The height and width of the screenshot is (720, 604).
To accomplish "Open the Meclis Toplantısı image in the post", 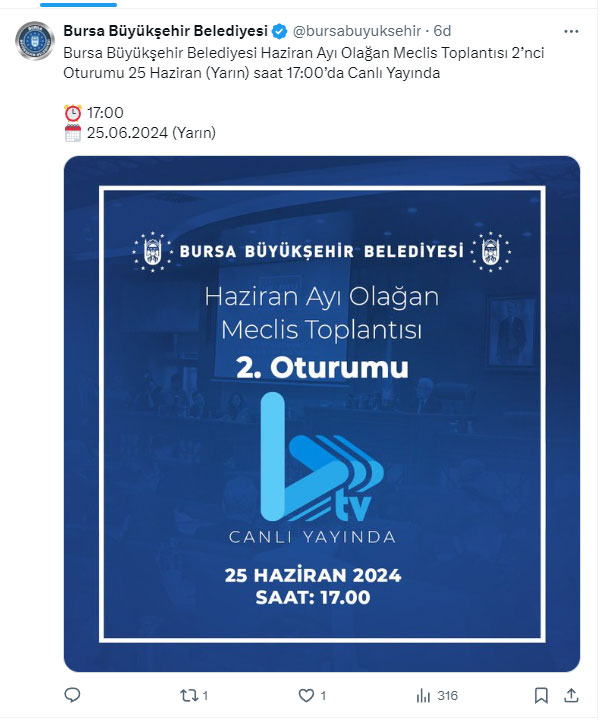I will (x=322, y=413).
